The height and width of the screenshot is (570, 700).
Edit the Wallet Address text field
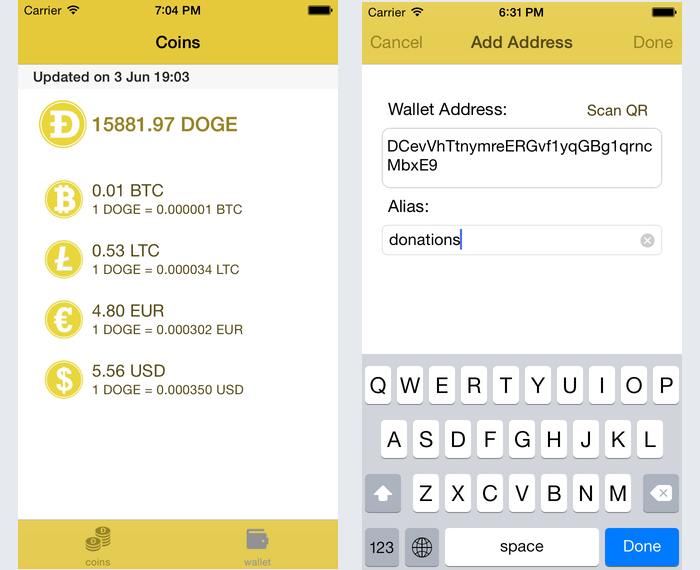pos(521,157)
